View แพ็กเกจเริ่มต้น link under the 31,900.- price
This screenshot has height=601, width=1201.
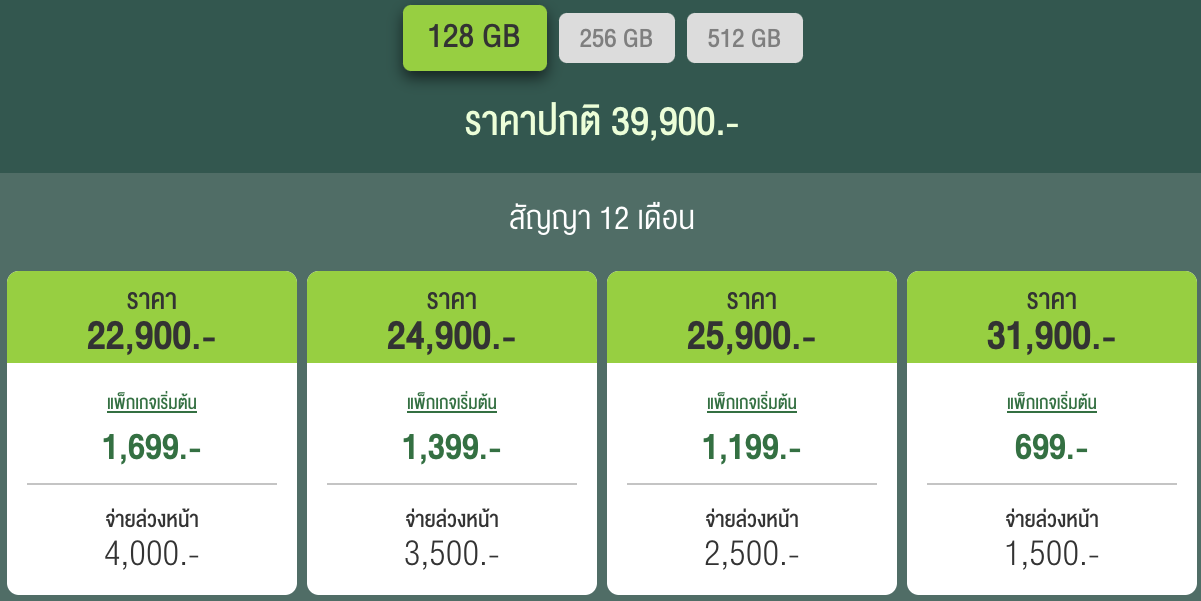(1052, 404)
